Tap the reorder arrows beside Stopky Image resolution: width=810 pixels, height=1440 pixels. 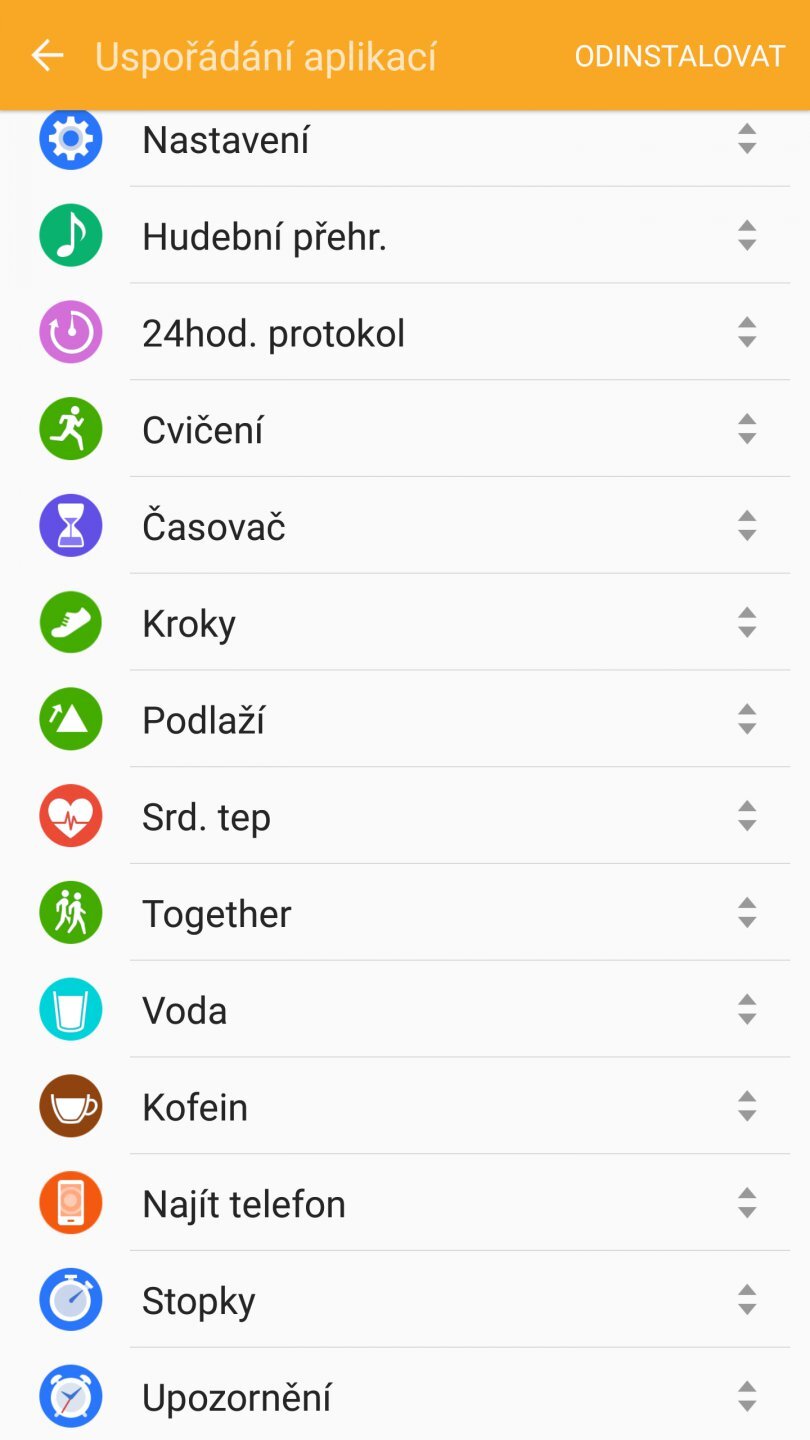click(747, 1301)
